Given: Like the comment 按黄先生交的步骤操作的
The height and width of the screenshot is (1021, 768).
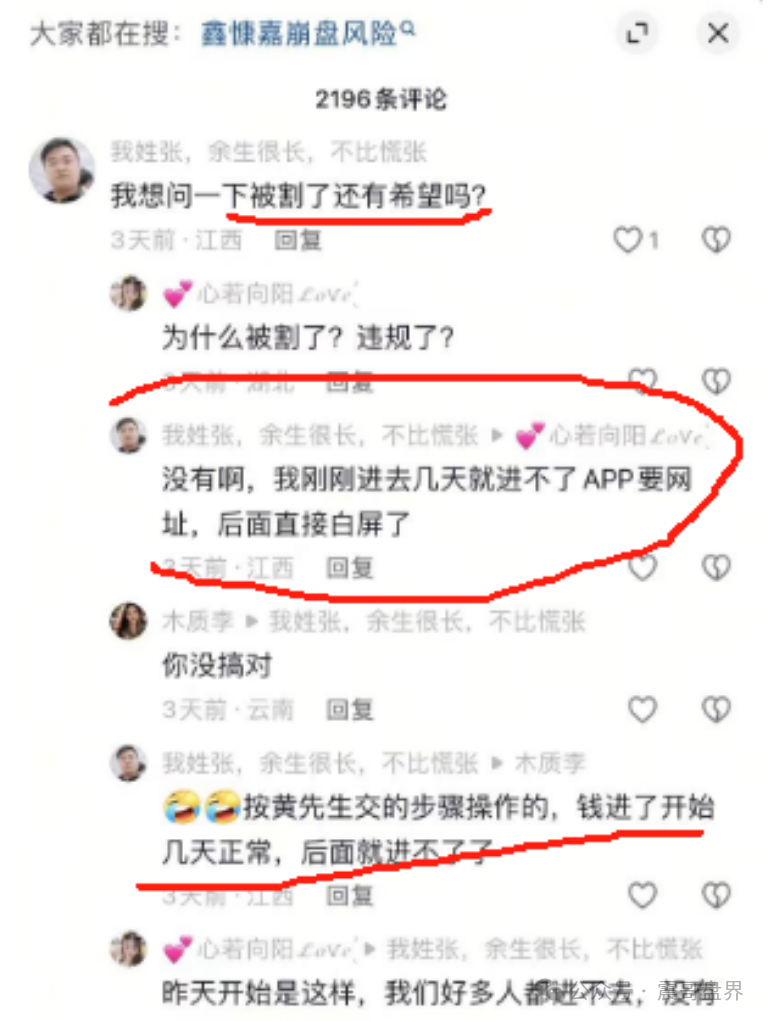Looking at the screenshot, I should pos(642,894).
